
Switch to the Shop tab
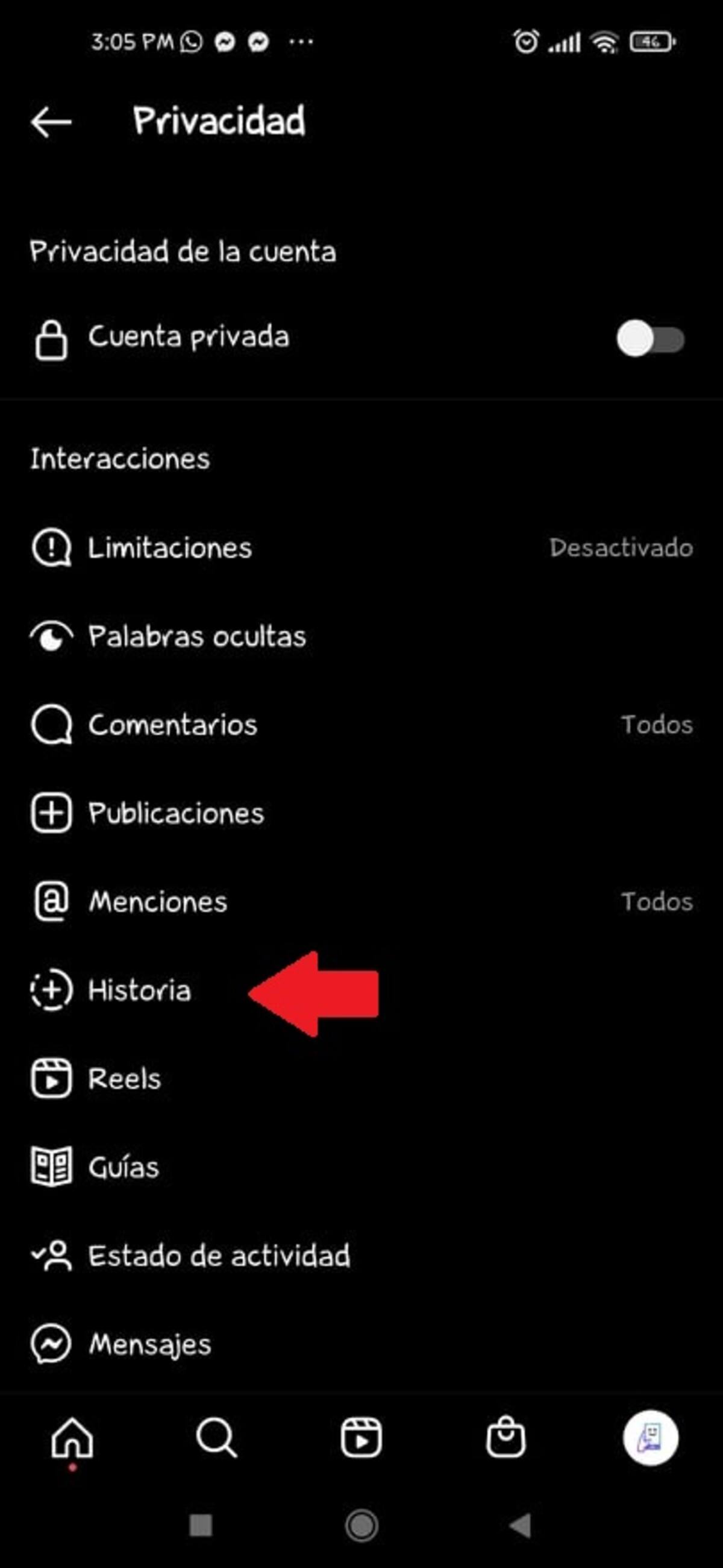[505, 1438]
